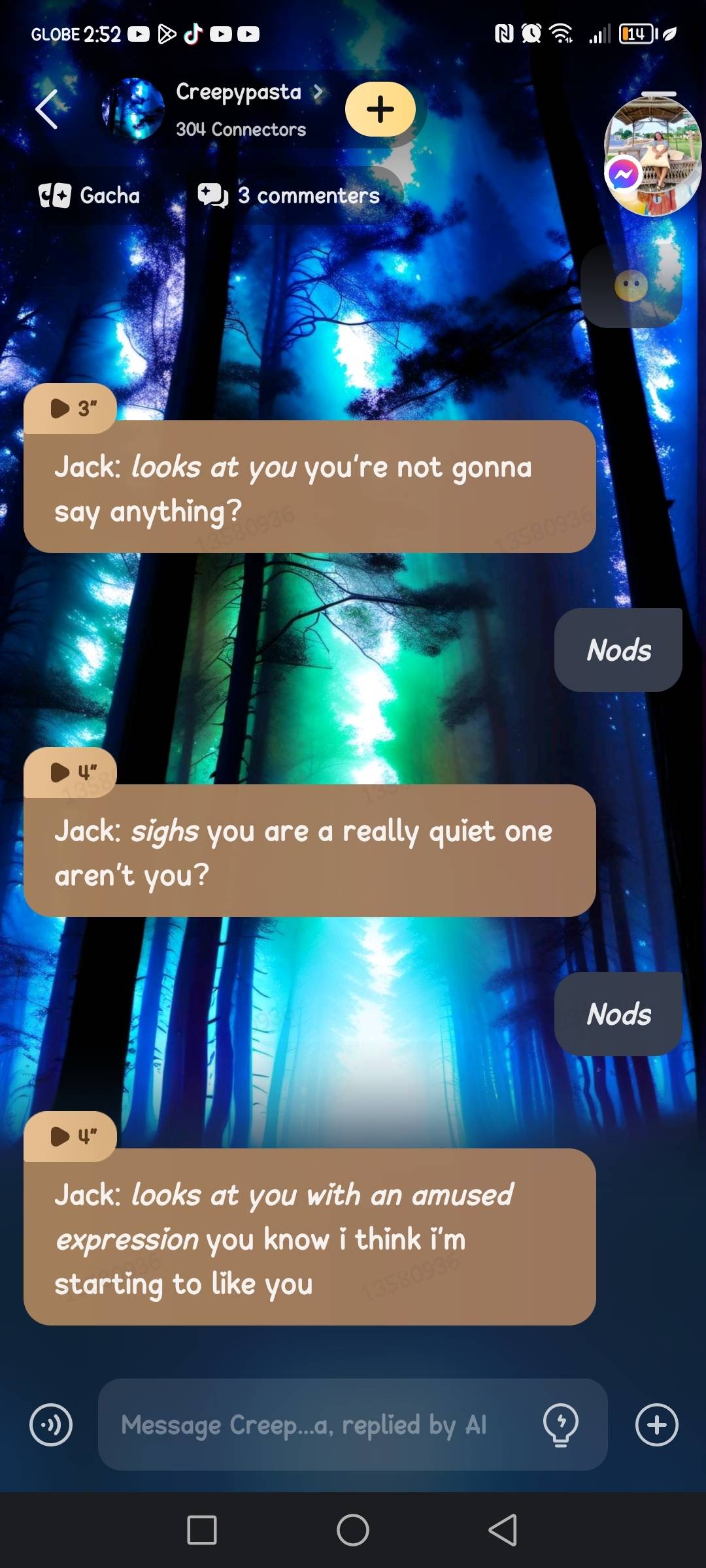Open the Messenger chat head bubble
The image size is (706, 1568).
[x=652, y=156]
